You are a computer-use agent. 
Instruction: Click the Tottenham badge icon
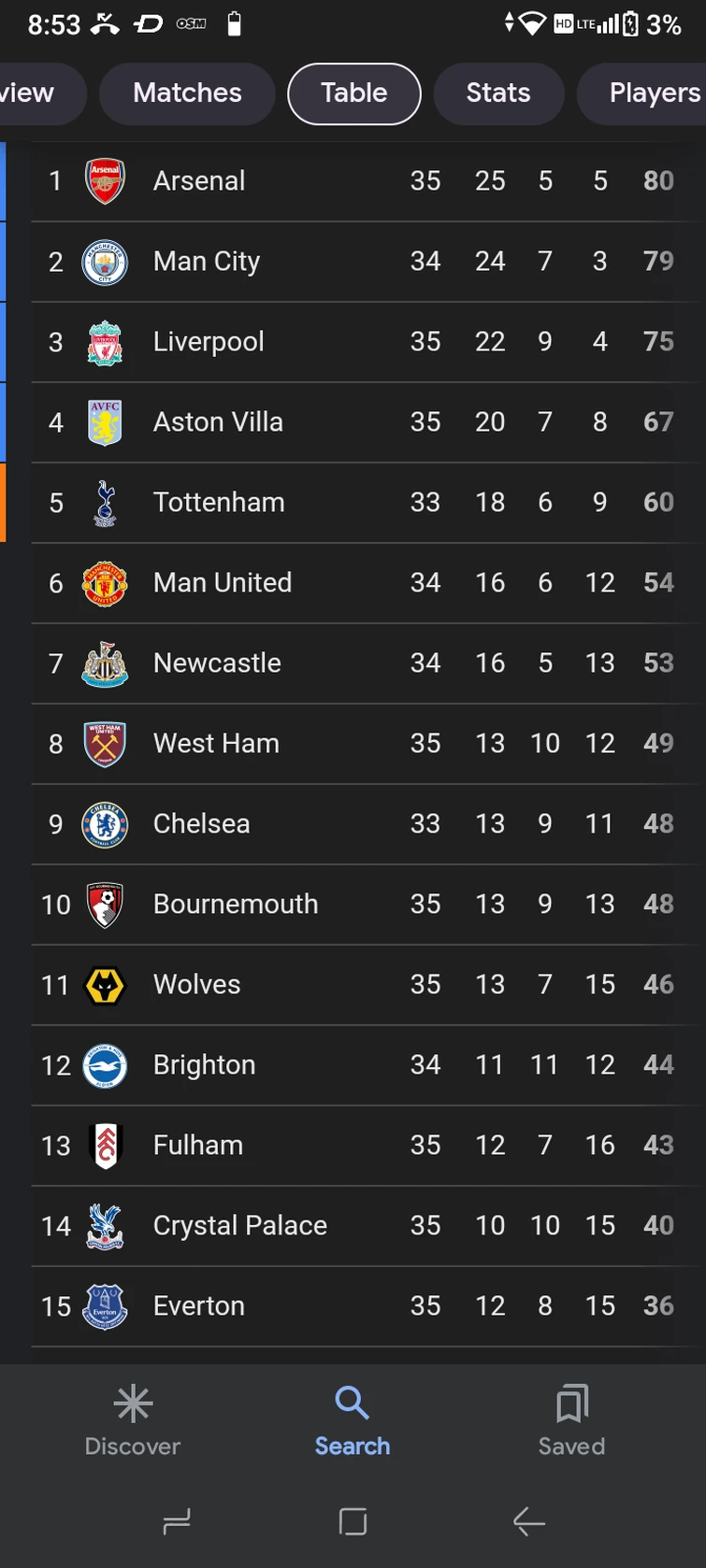(105, 502)
